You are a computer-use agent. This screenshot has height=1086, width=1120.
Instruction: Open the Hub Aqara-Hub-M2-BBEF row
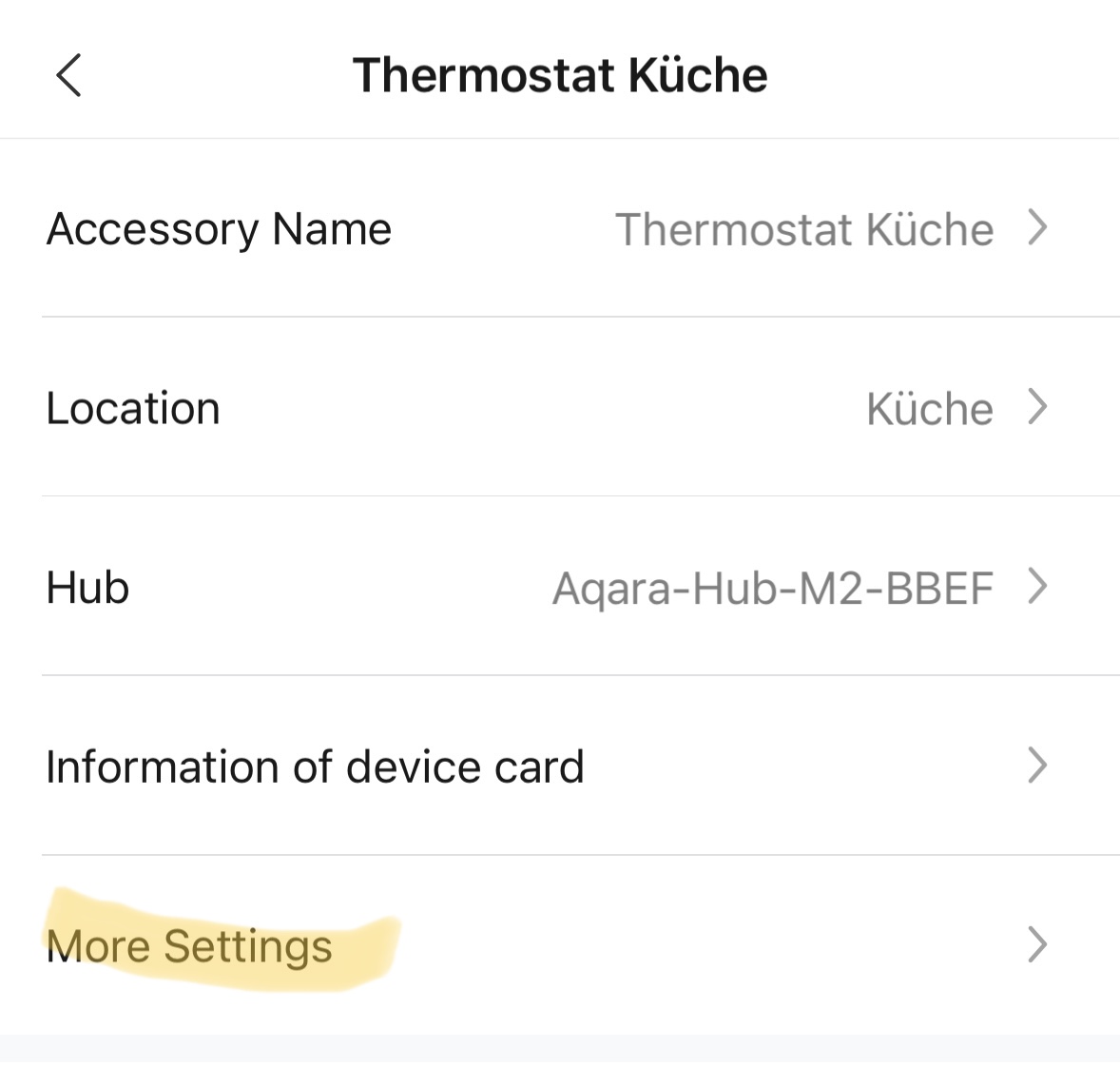[559, 588]
